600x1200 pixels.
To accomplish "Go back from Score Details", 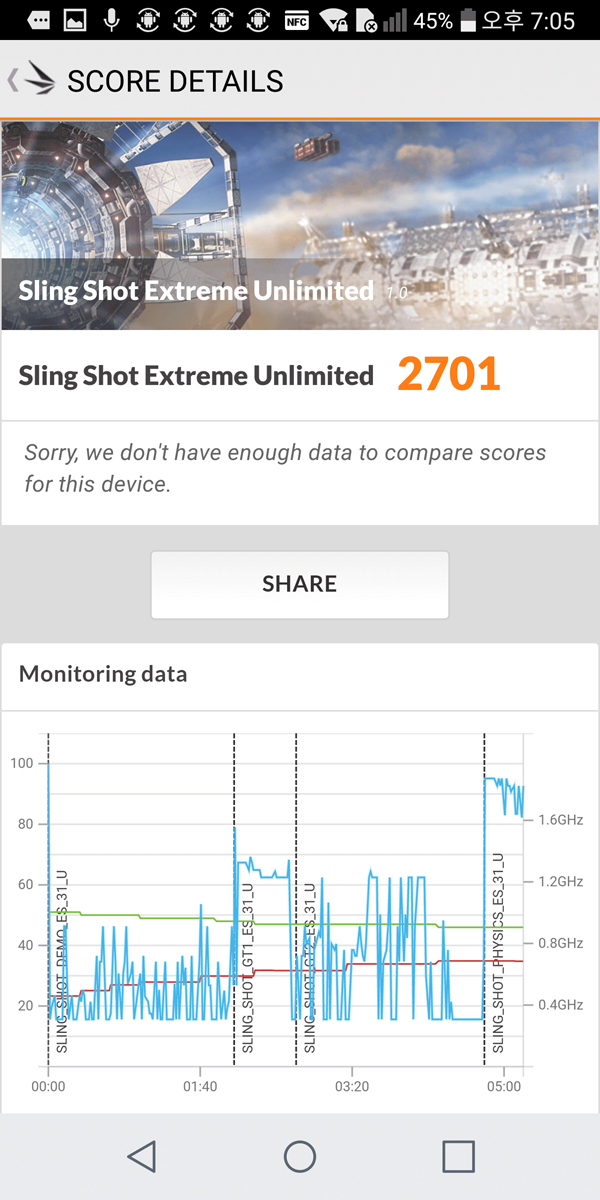I will 30,81.
